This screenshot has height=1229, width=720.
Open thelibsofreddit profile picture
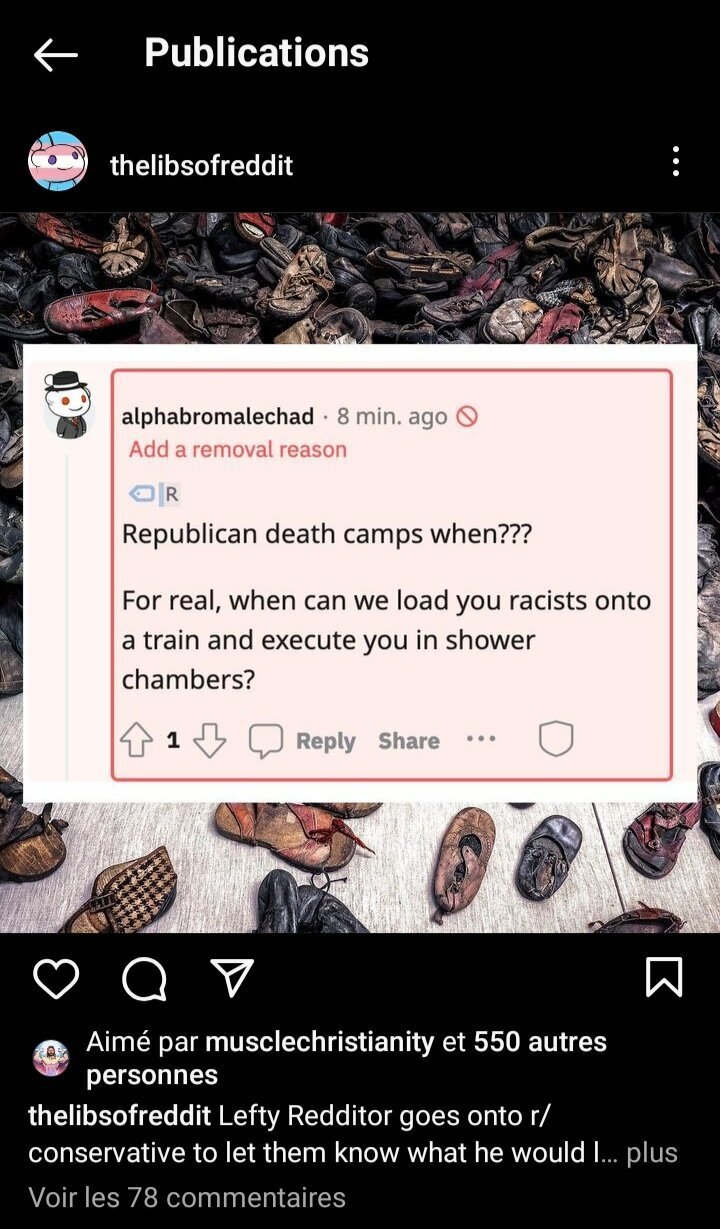click(x=57, y=161)
